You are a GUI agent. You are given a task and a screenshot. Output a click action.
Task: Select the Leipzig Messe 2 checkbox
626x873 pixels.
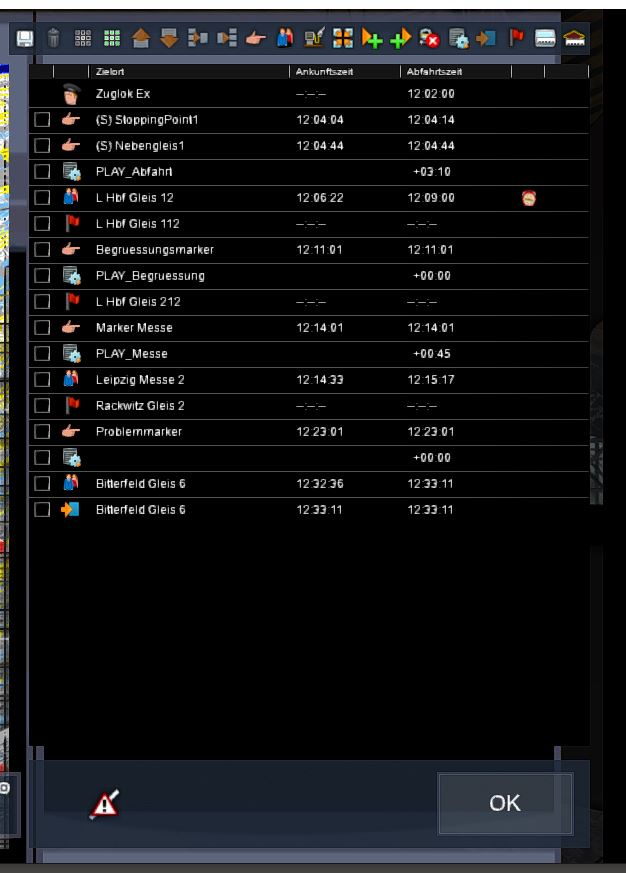pyautogui.click(x=42, y=380)
